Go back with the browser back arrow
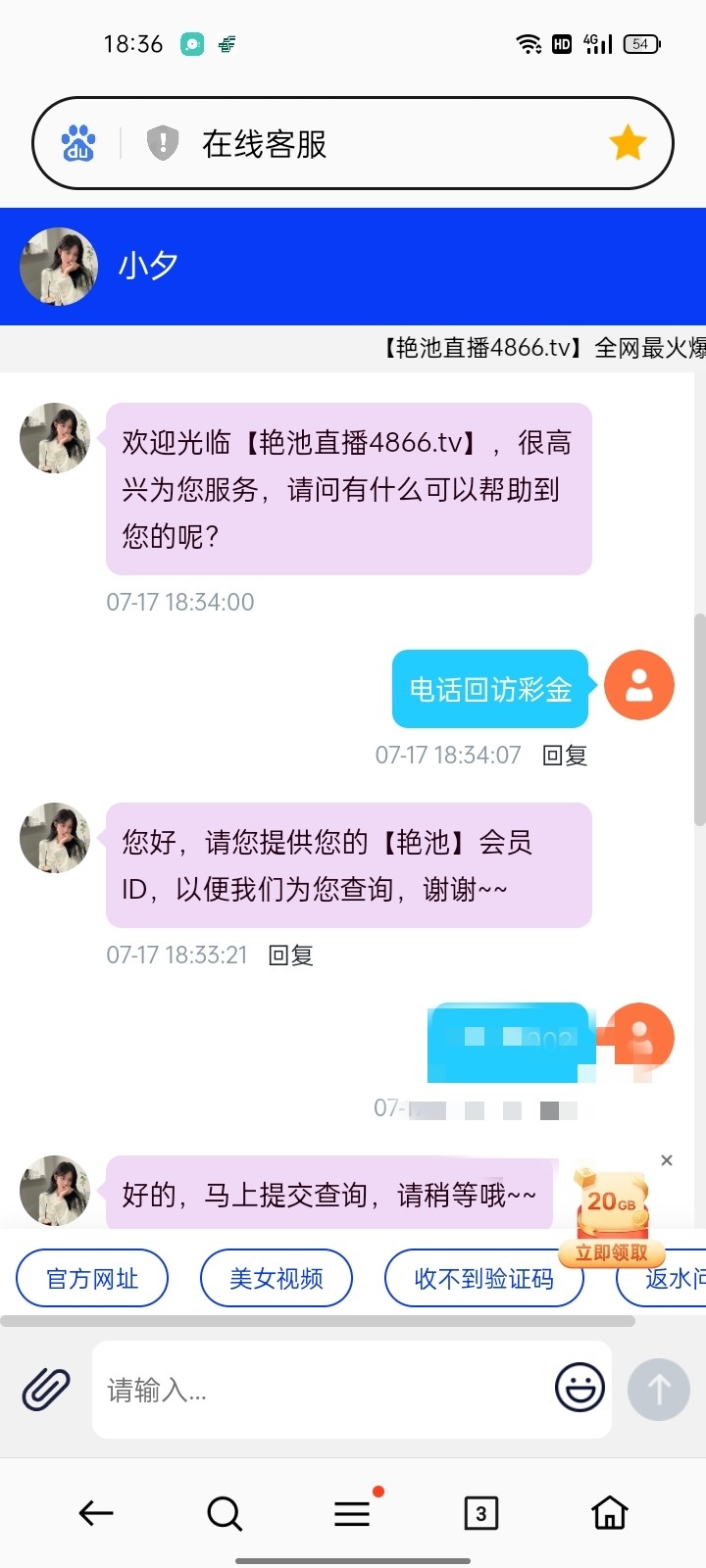The image size is (706, 1568). click(x=96, y=1513)
